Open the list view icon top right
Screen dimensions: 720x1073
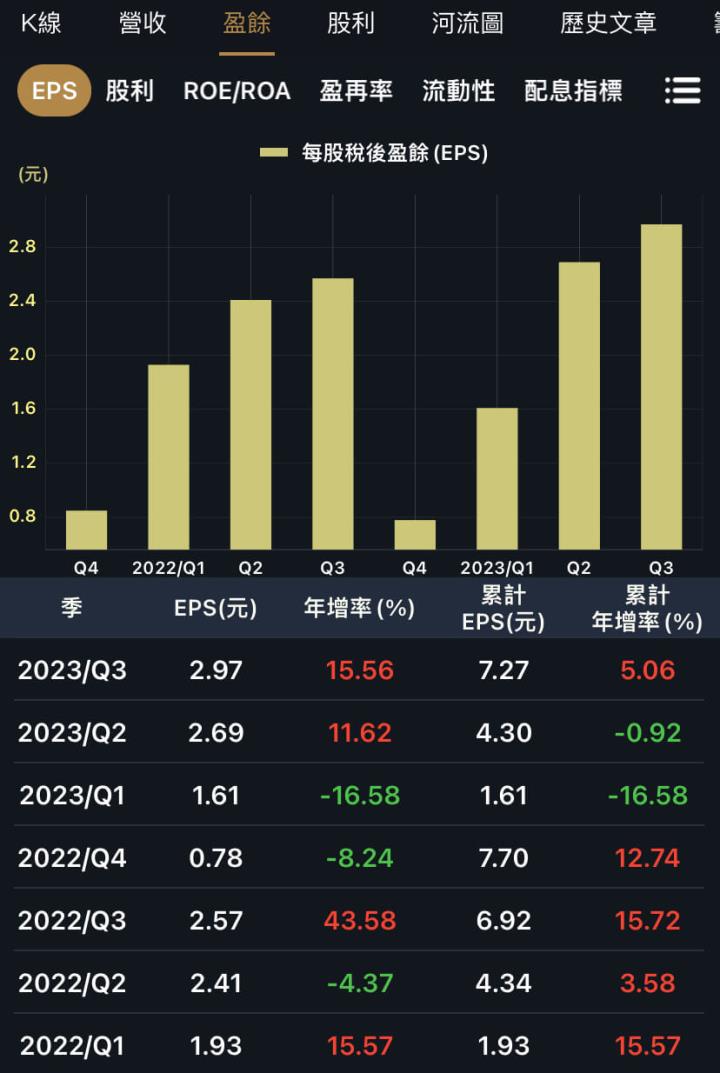683,90
